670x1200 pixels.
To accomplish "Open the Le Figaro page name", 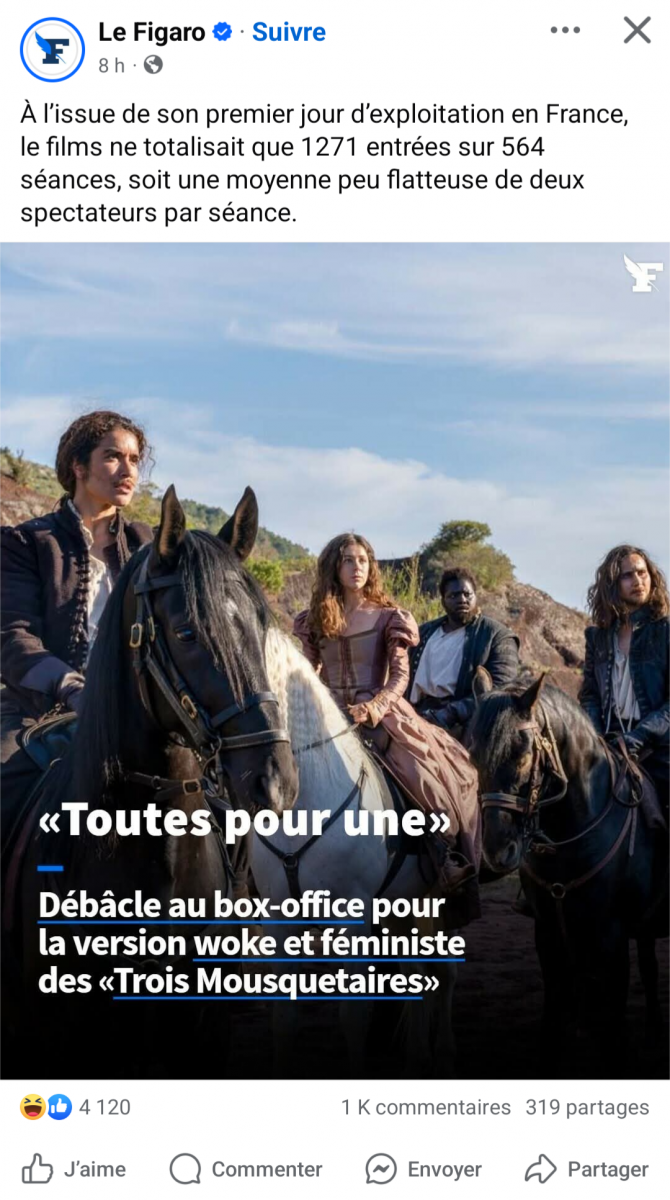I will [151, 32].
